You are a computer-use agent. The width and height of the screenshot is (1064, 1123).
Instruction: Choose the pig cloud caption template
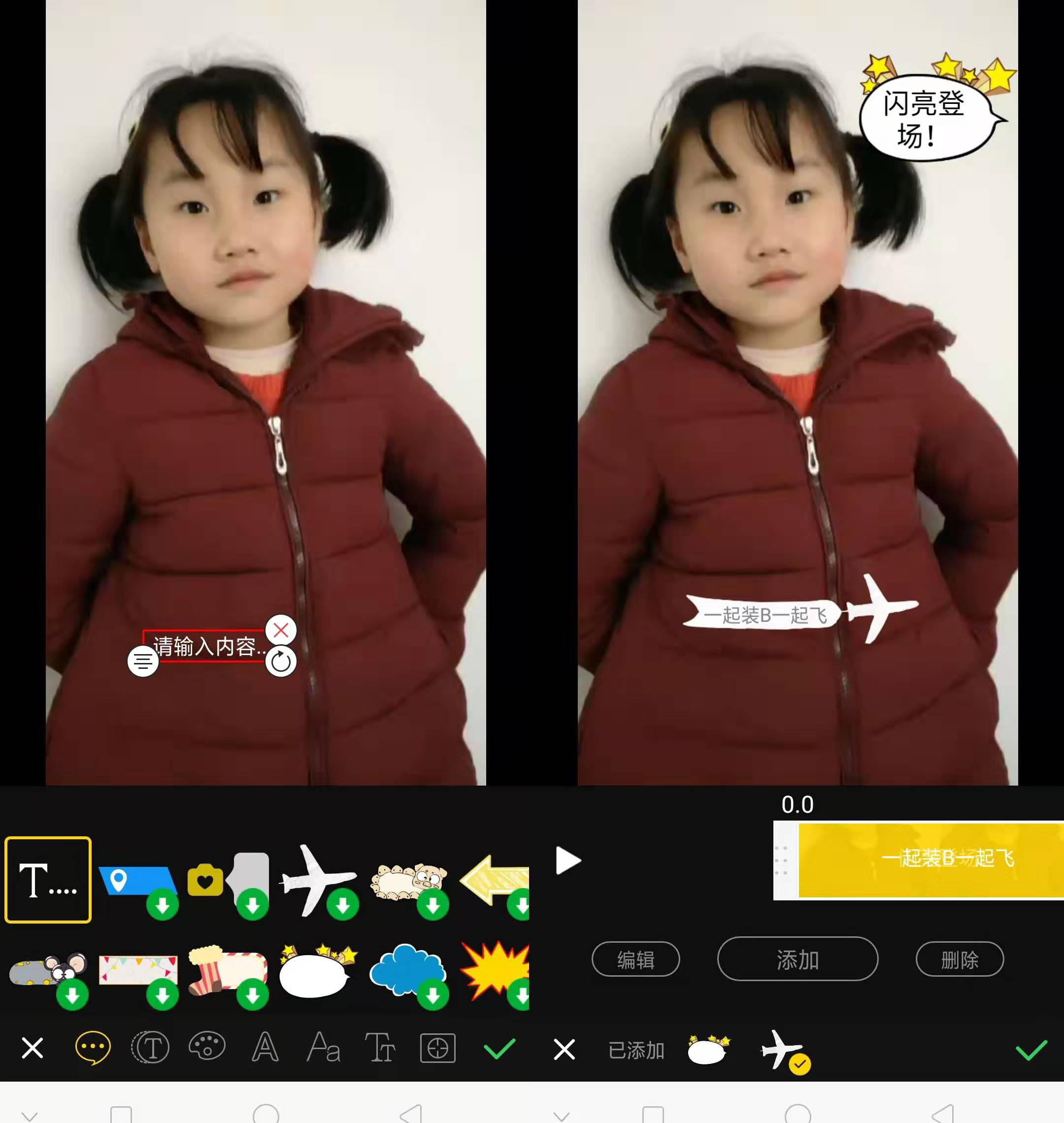[408, 882]
